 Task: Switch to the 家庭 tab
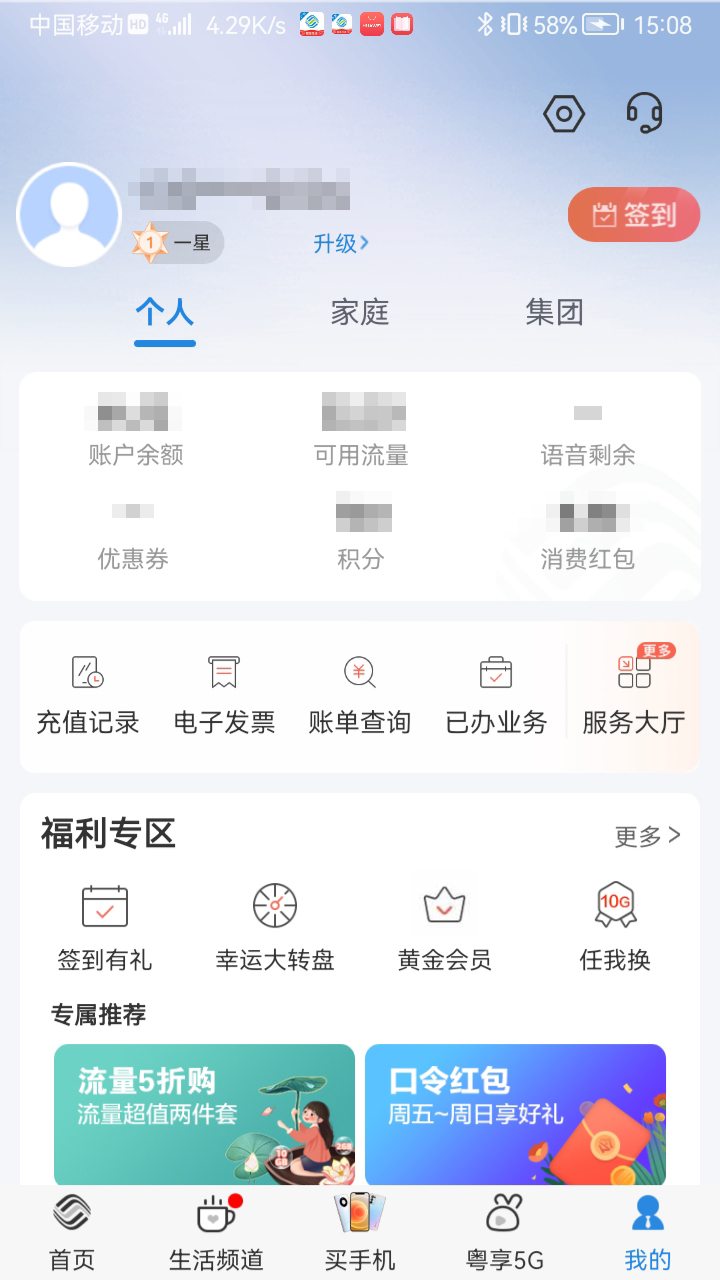pos(361,313)
